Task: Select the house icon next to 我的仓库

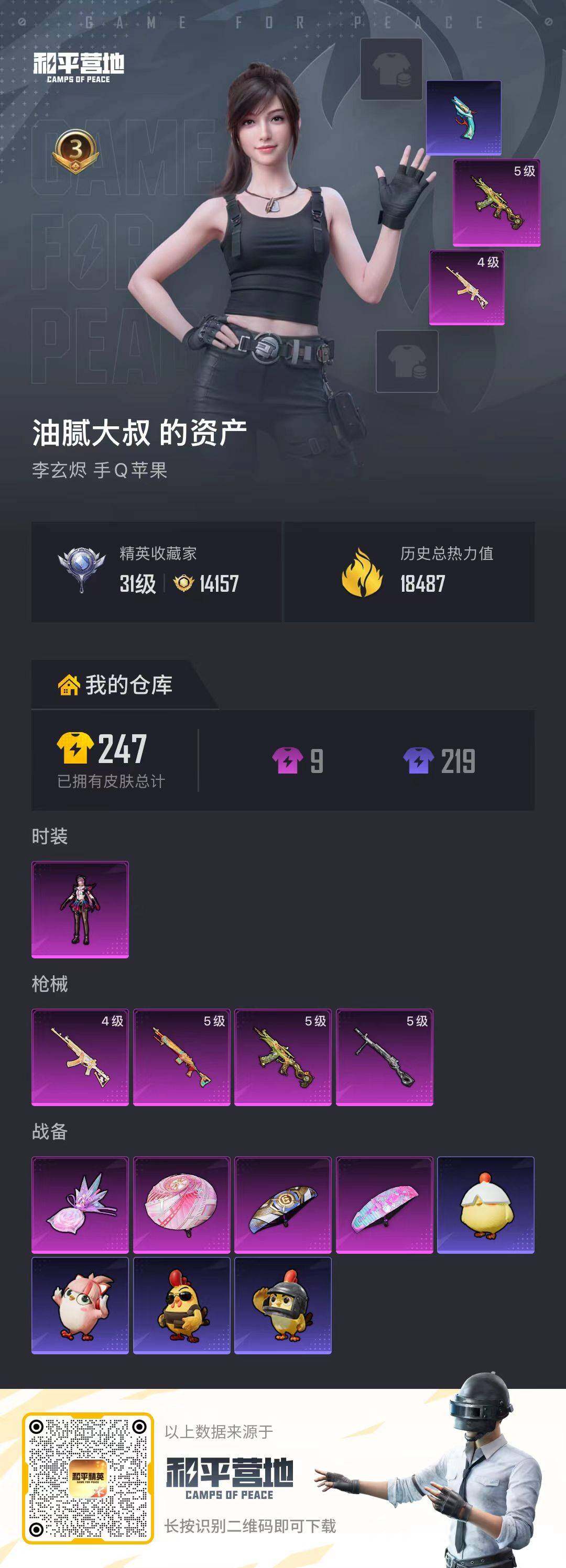Action: (x=68, y=686)
